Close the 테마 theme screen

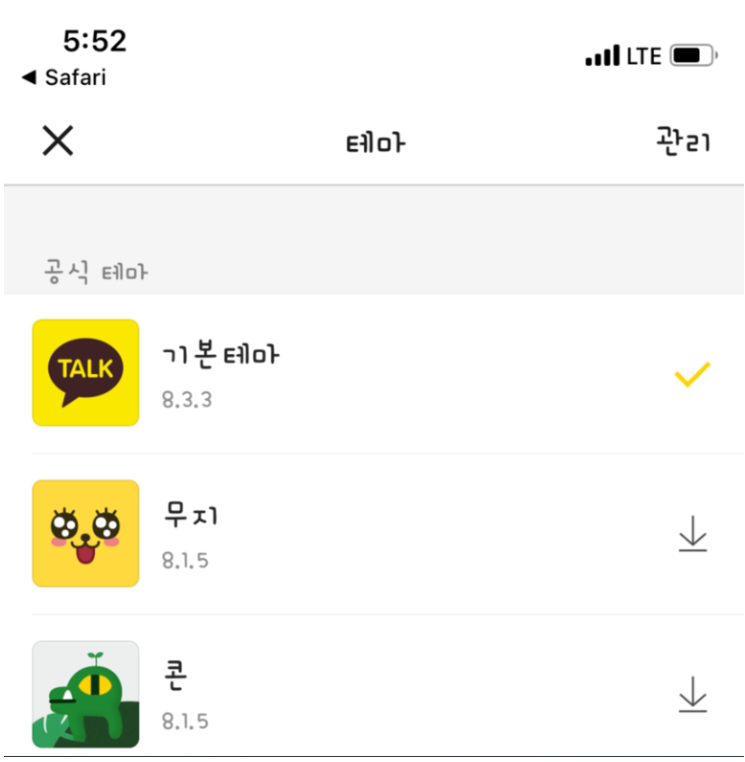pyautogui.click(x=58, y=141)
